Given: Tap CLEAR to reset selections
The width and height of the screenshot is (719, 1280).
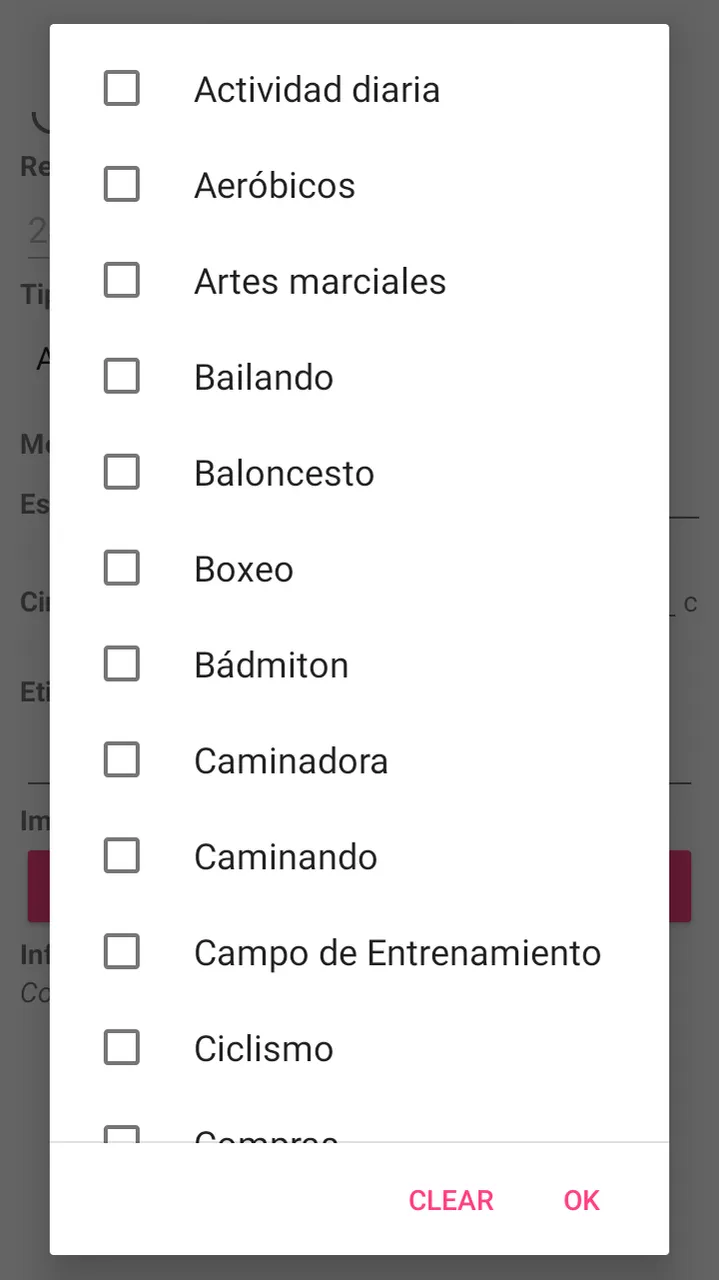Looking at the screenshot, I should [x=451, y=1200].
